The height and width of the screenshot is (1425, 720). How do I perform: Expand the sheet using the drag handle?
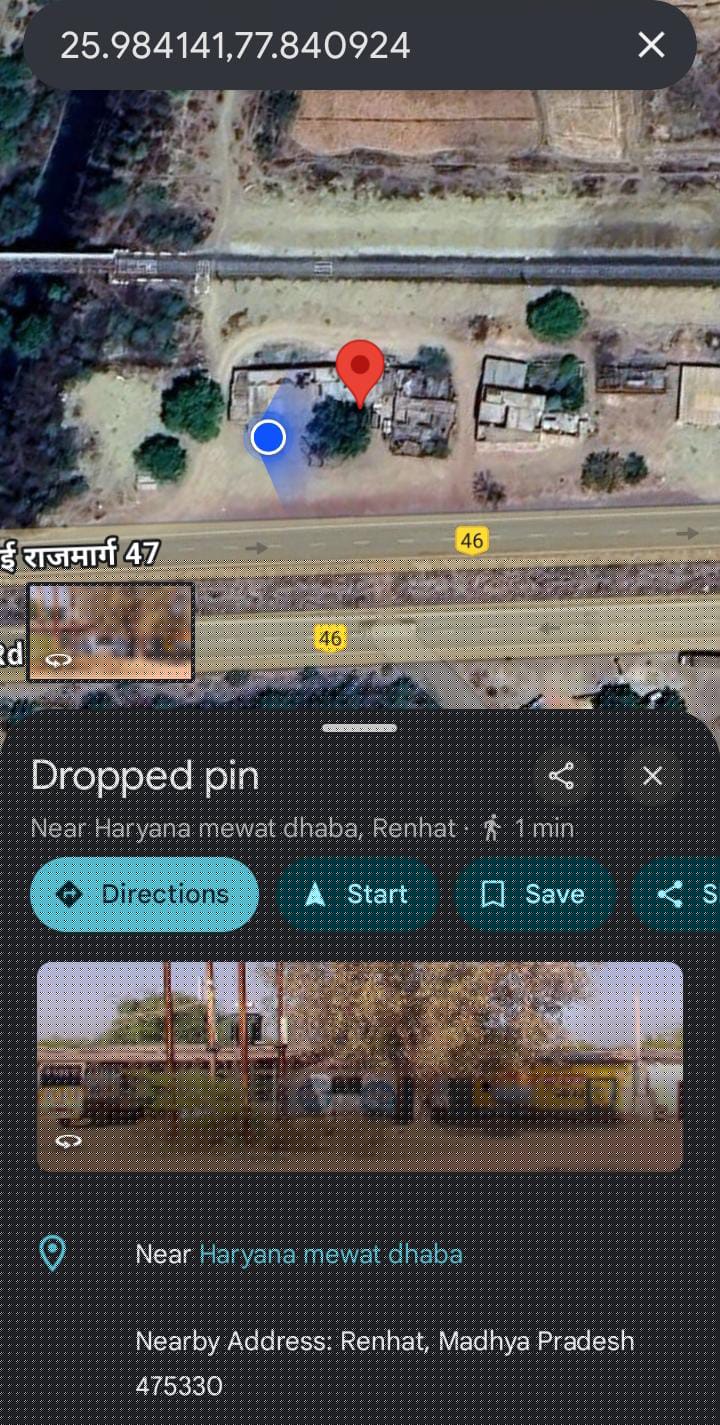pyautogui.click(x=358, y=728)
